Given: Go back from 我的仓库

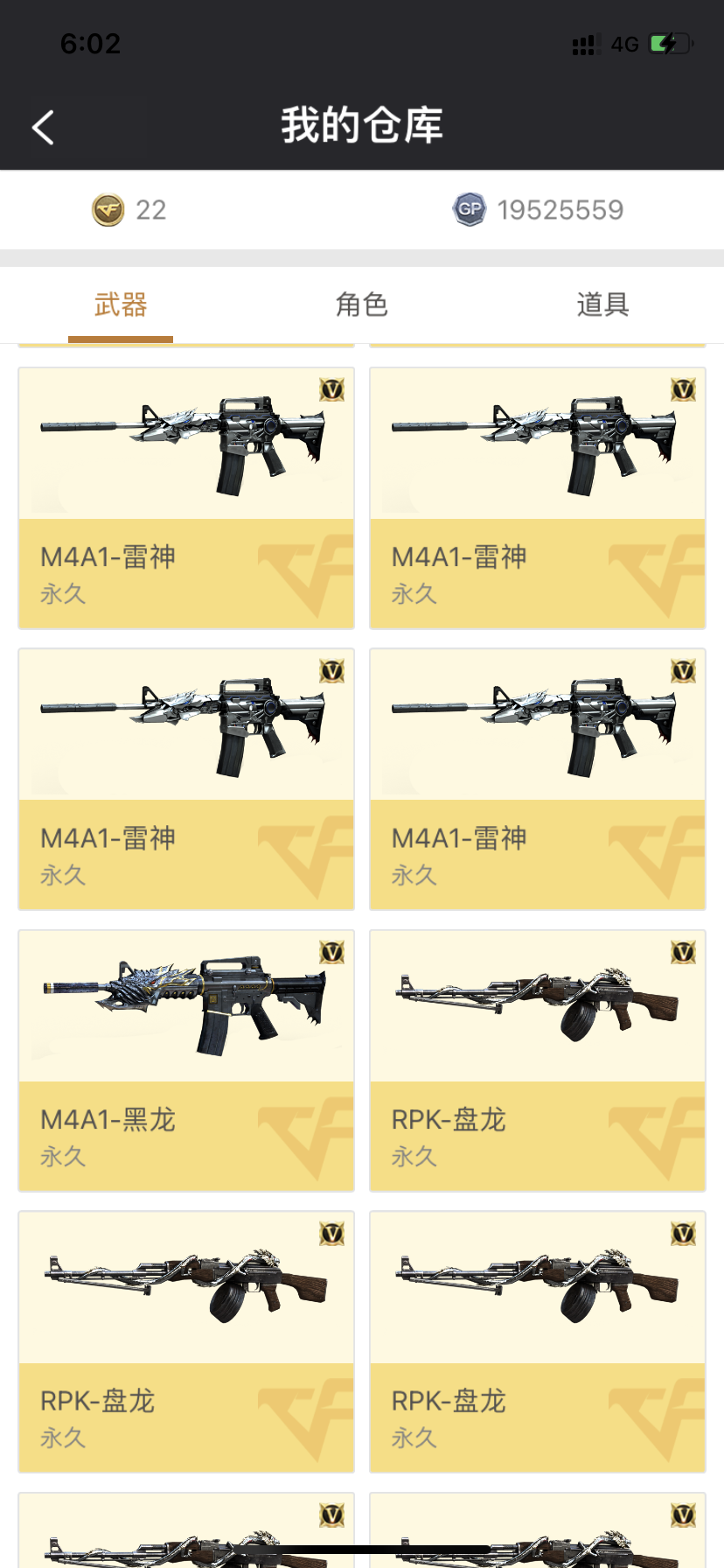Looking at the screenshot, I should click(43, 128).
